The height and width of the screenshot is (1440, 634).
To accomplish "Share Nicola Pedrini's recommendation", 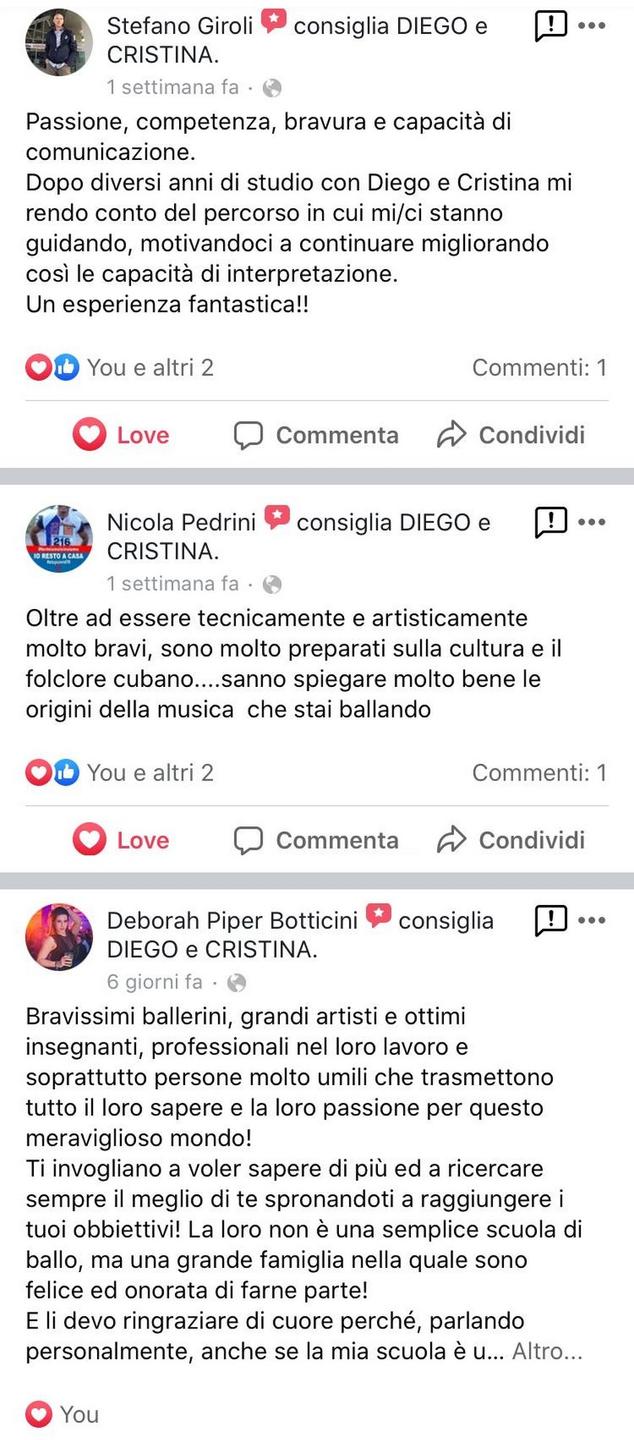I will [511, 840].
